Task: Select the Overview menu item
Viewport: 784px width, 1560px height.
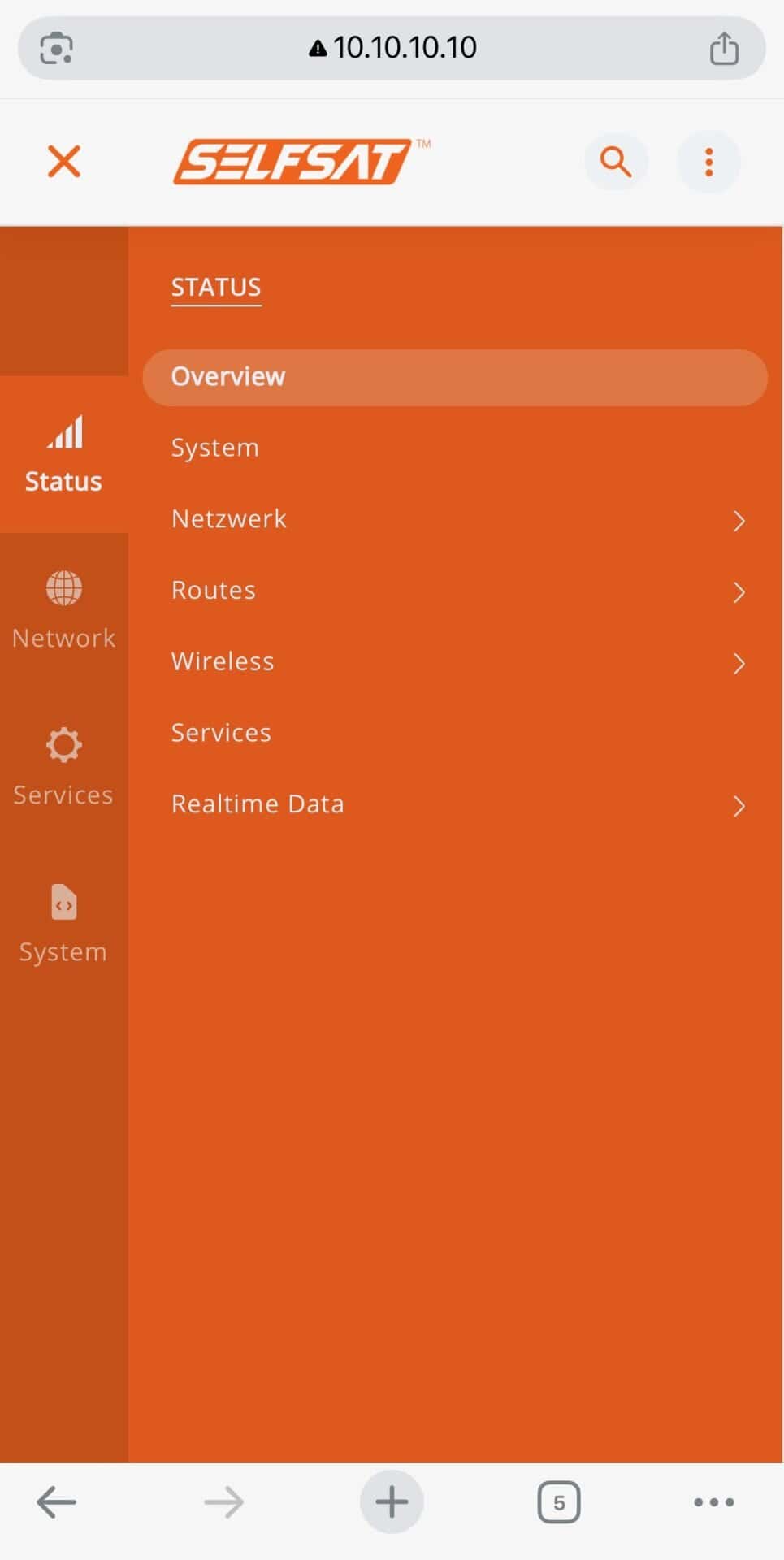Action: [x=454, y=377]
